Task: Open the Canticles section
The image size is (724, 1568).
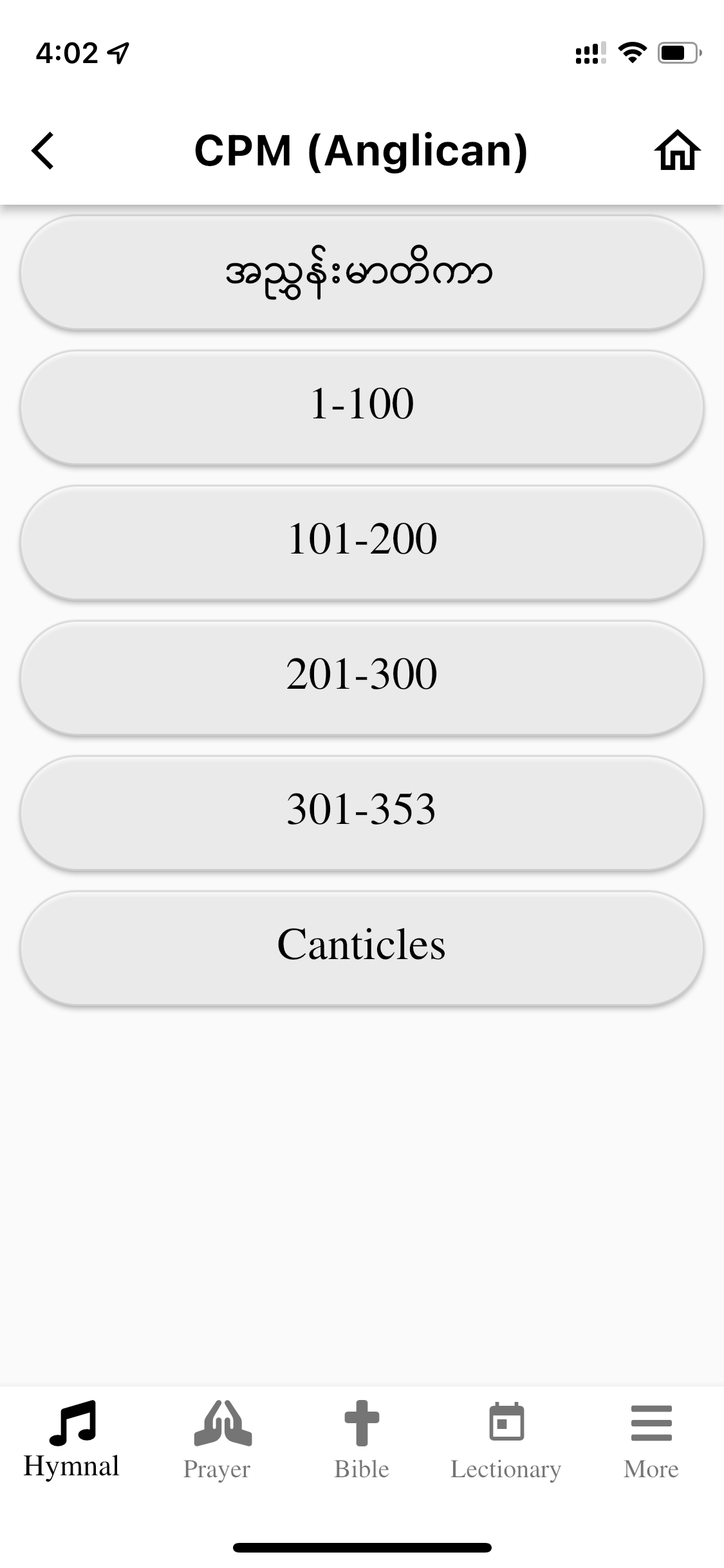Action: 362,948
